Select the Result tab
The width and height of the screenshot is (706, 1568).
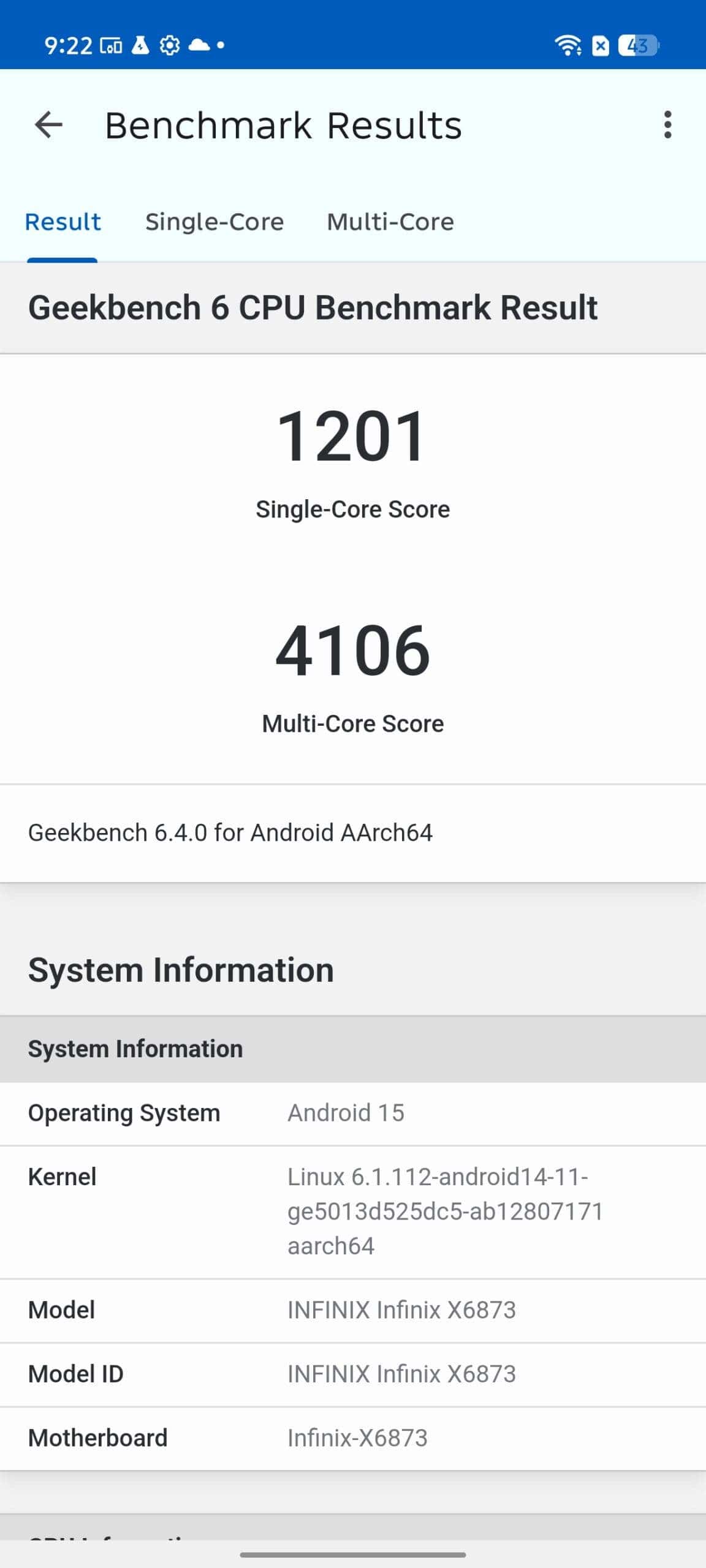63,222
